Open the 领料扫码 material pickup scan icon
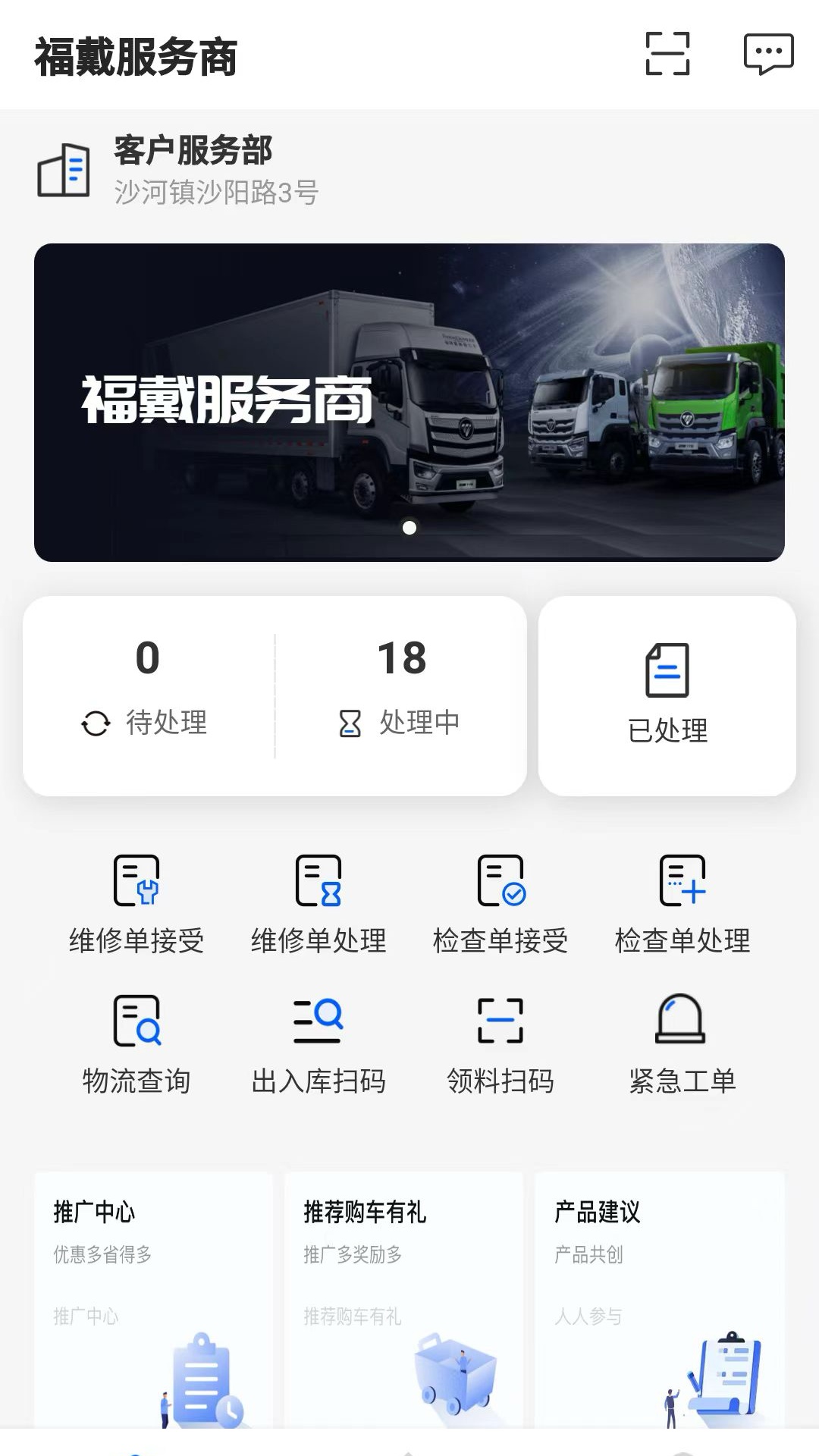The width and height of the screenshot is (819, 1456). tap(500, 1024)
